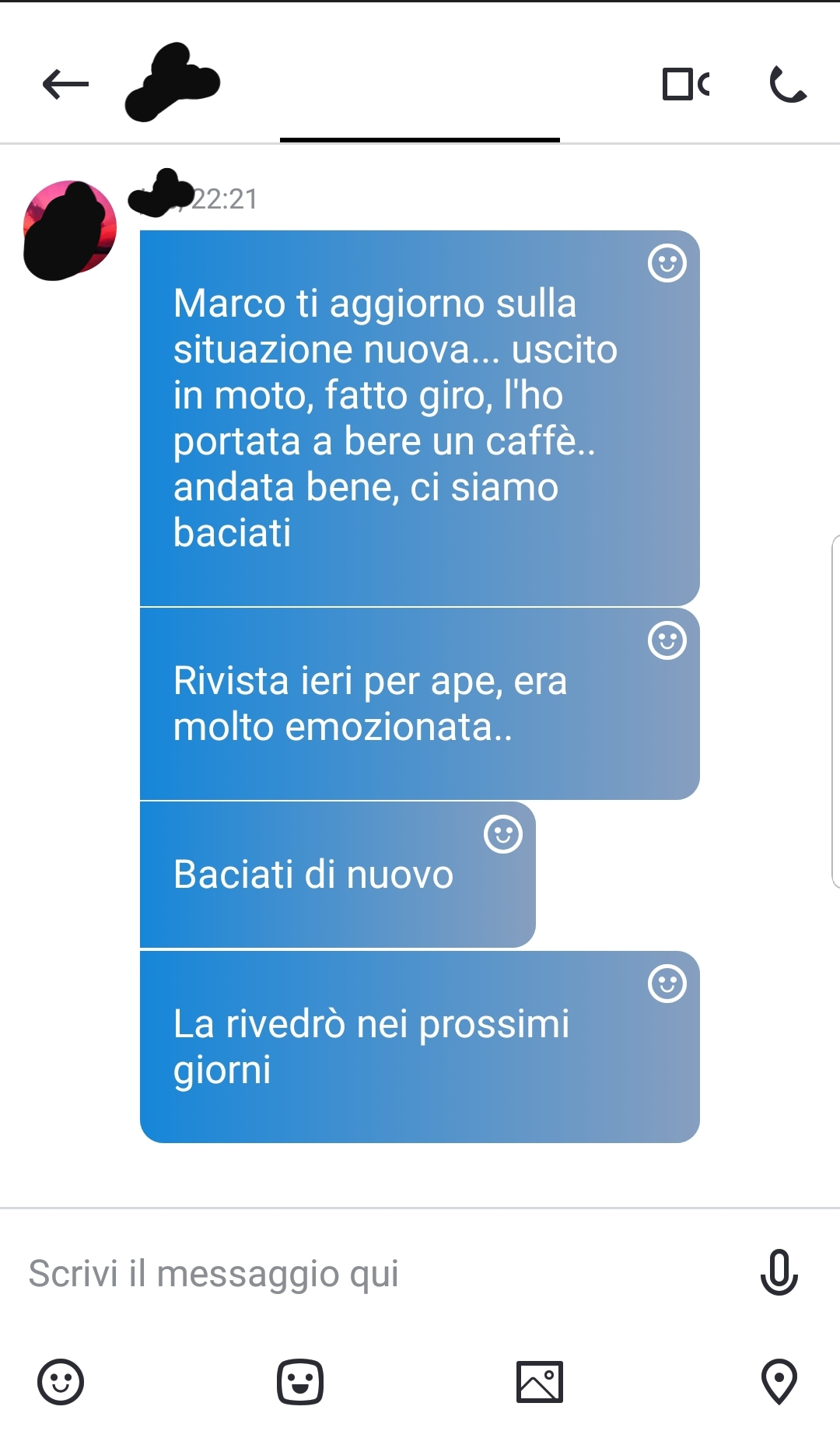This screenshot has height=1438, width=840.
Task: React to the 'Marco ti aggiorno' message
Action: point(667,264)
